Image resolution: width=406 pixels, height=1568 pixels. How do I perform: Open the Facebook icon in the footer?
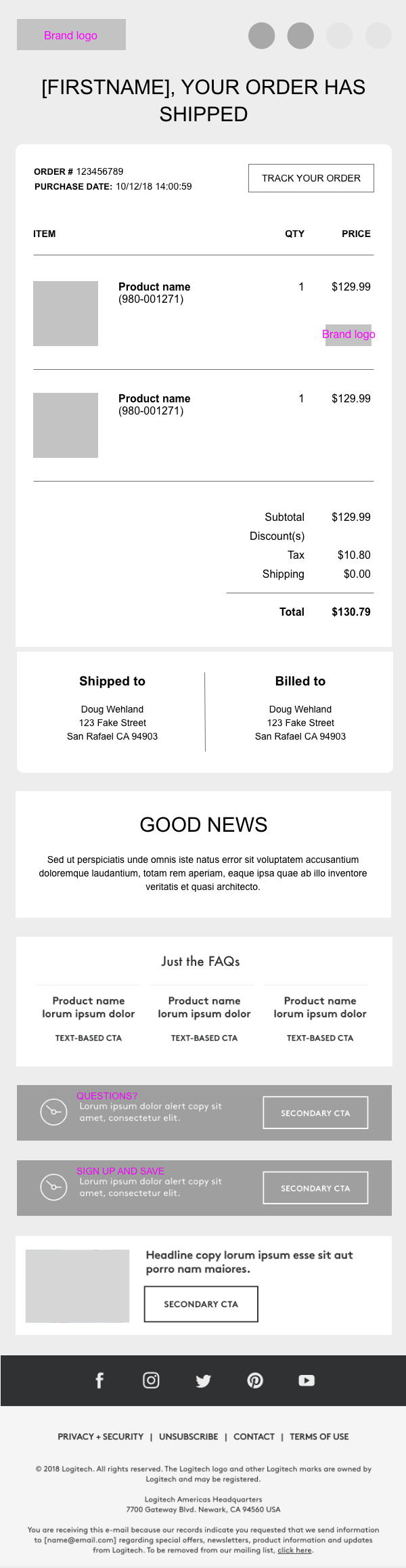click(x=99, y=1380)
